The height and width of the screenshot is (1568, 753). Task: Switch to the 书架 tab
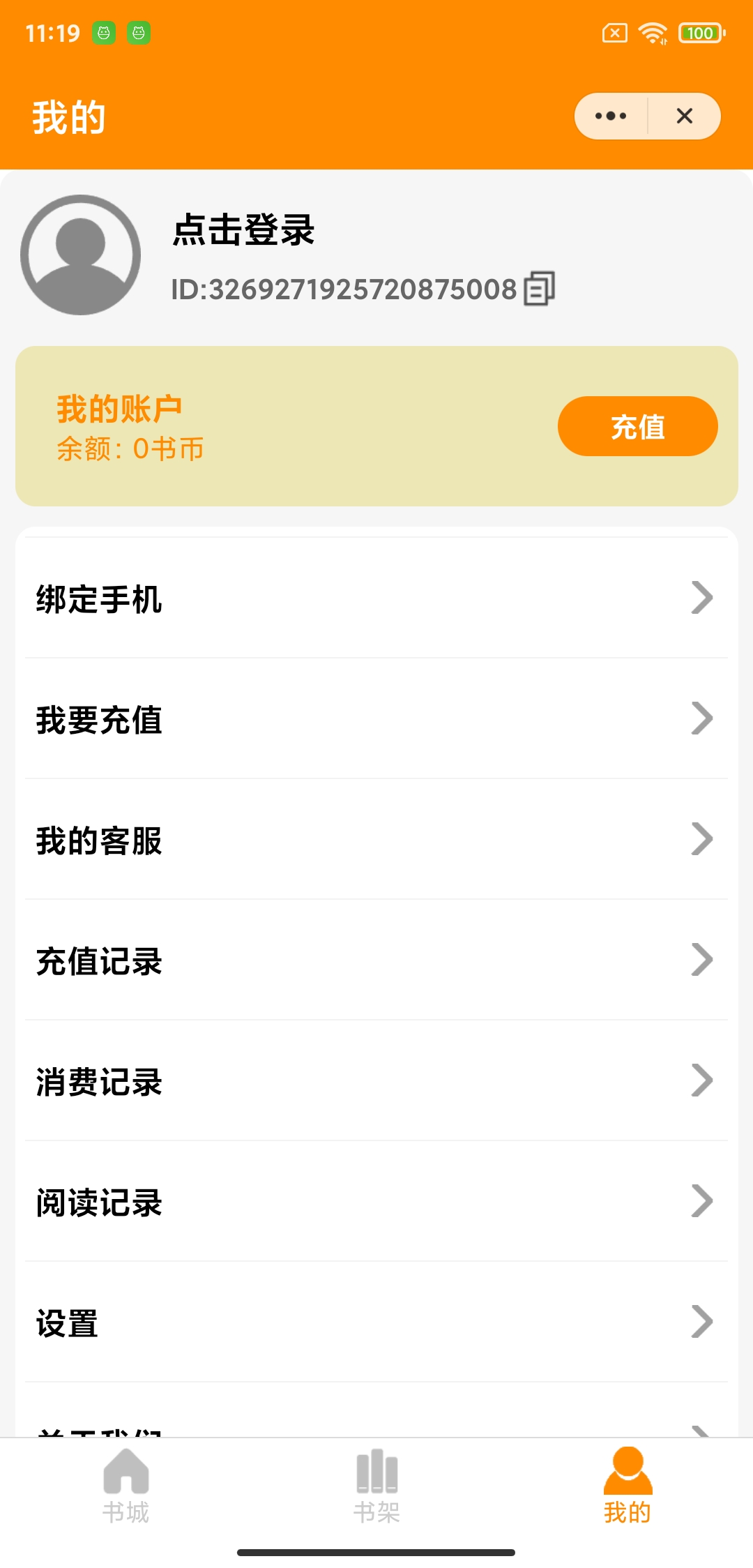pos(376,1486)
